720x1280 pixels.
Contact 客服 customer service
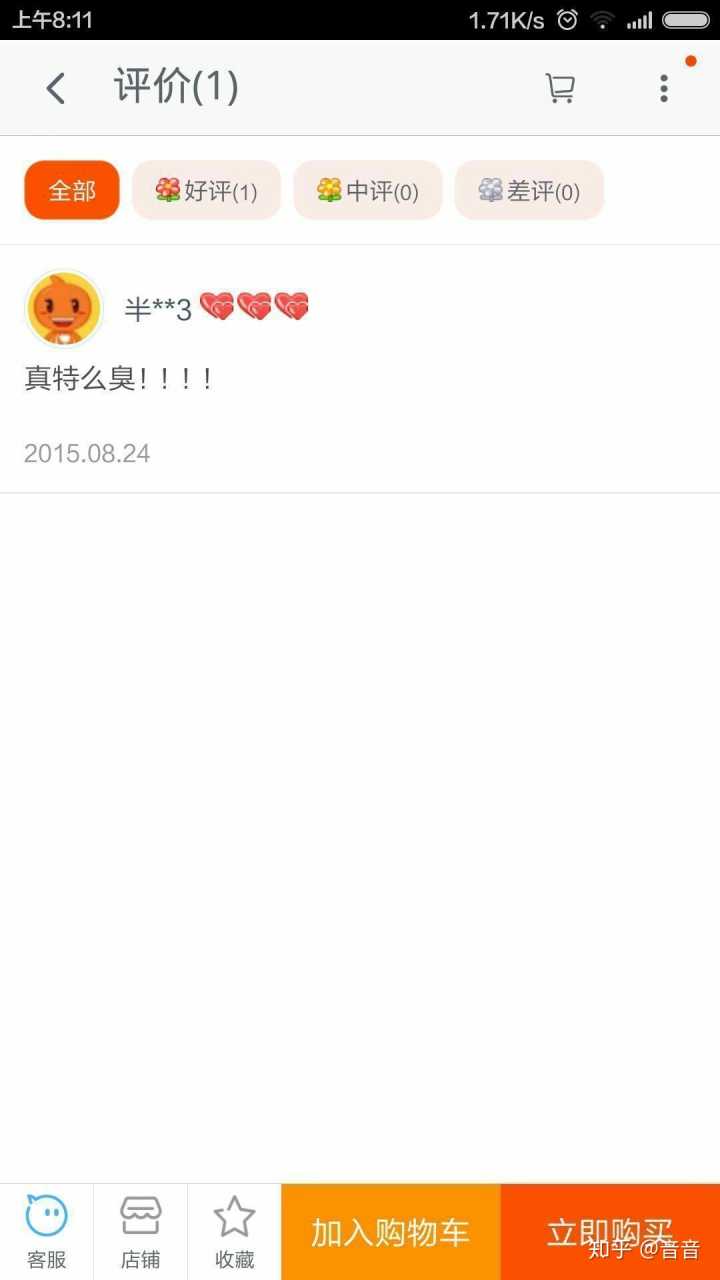point(47,1232)
